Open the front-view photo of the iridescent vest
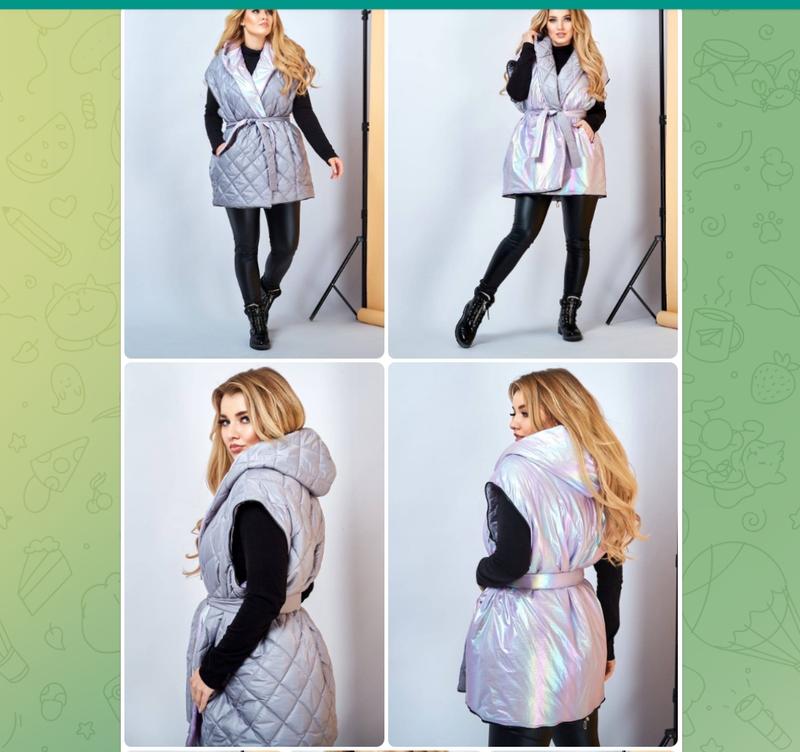Image resolution: width=800 pixels, height=752 pixels. pos(532,184)
